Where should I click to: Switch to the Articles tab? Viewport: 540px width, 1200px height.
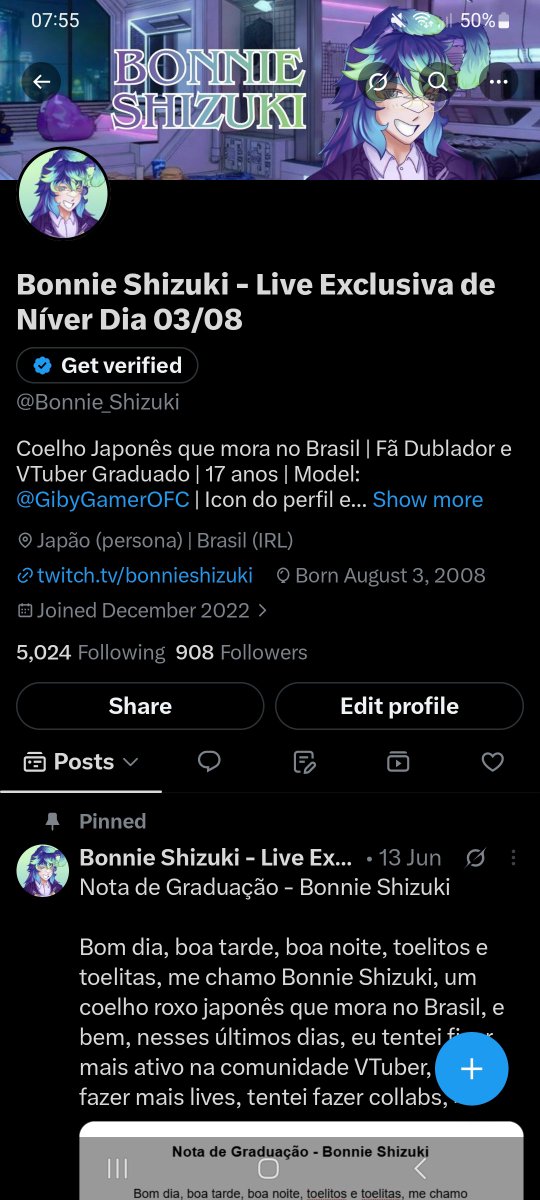(304, 762)
